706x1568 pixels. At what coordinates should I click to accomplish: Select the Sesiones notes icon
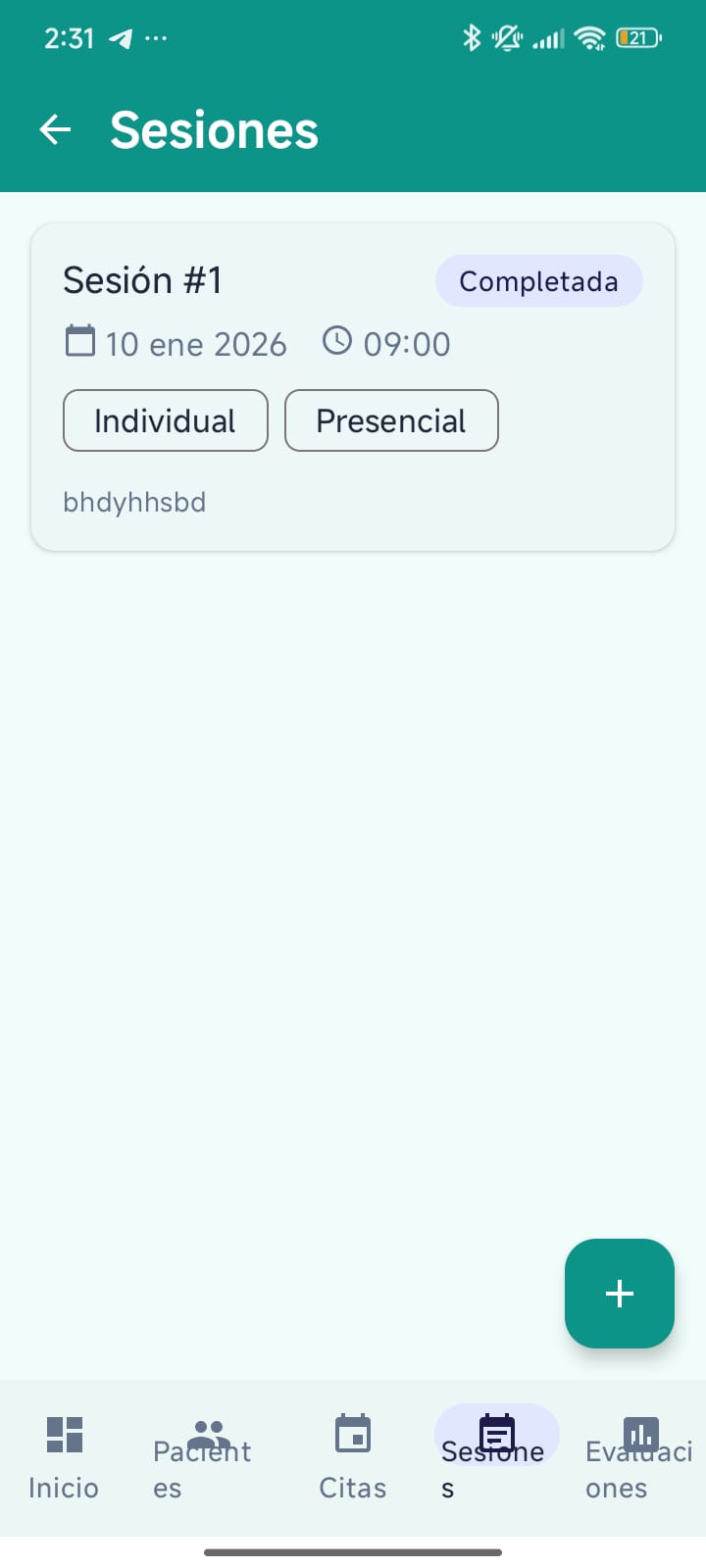coord(496,1434)
